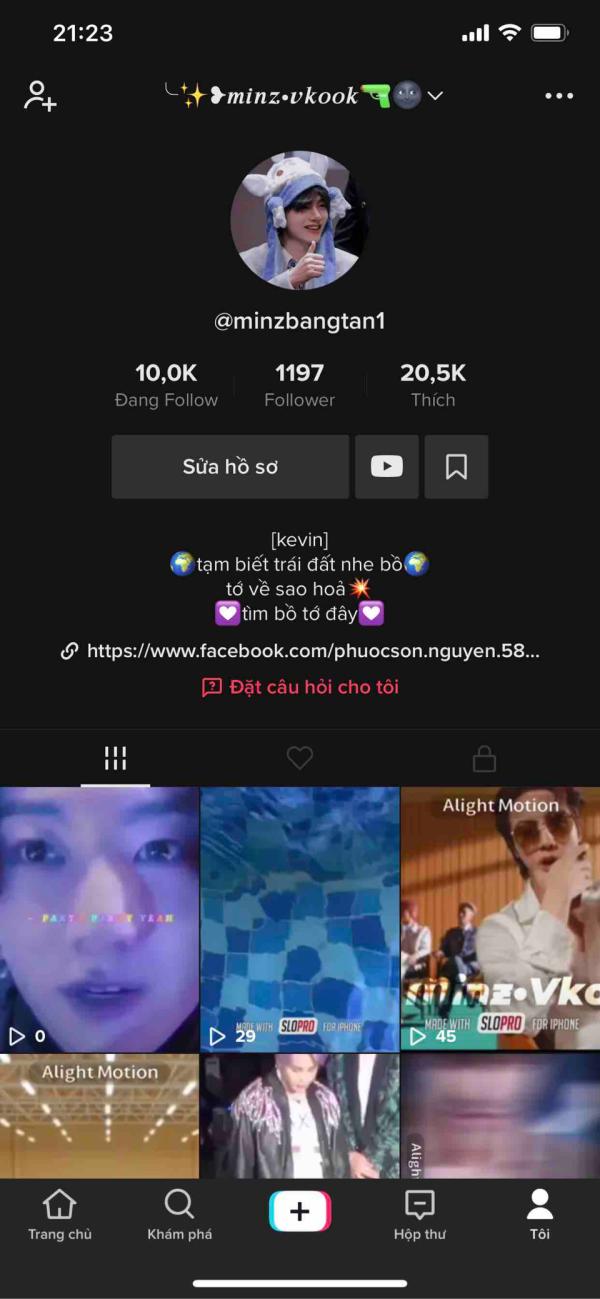Viewport: 600px width, 1299px height.
Task: Switch to the private videos lock tab
Action: point(484,759)
